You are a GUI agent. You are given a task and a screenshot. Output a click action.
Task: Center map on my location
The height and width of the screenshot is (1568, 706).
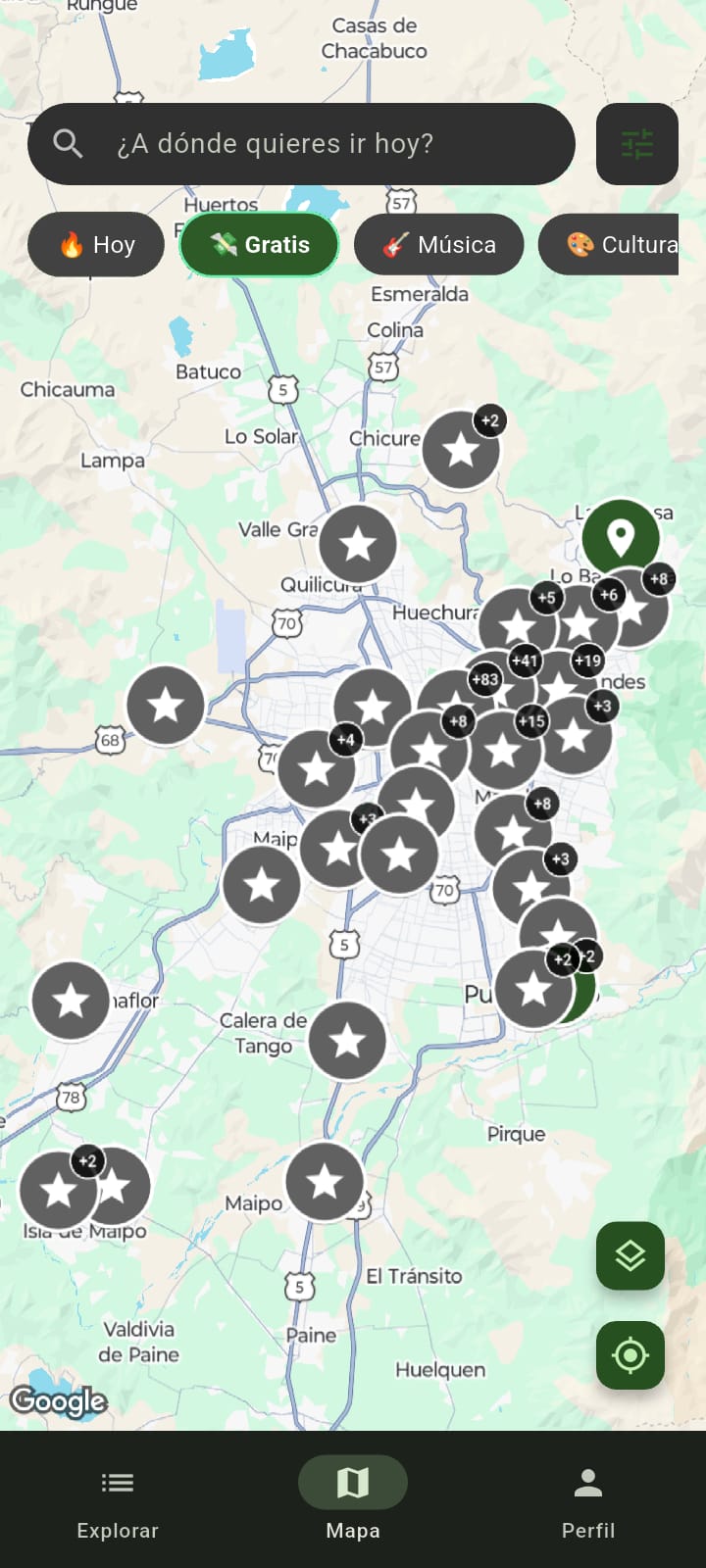pyautogui.click(x=630, y=1355)
